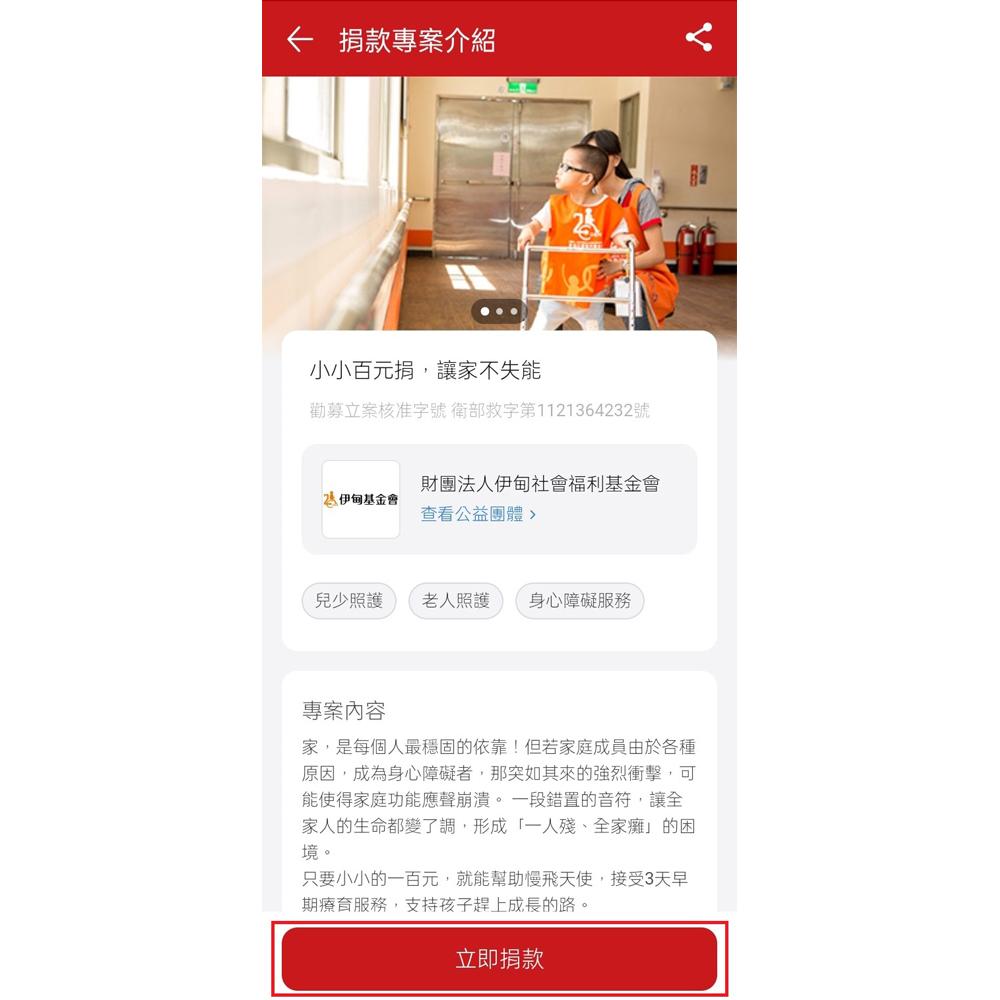Select the 老人照護 tag
Image resolution: width=1000 pixels, height=1000 pixels.
pos(456,601)
